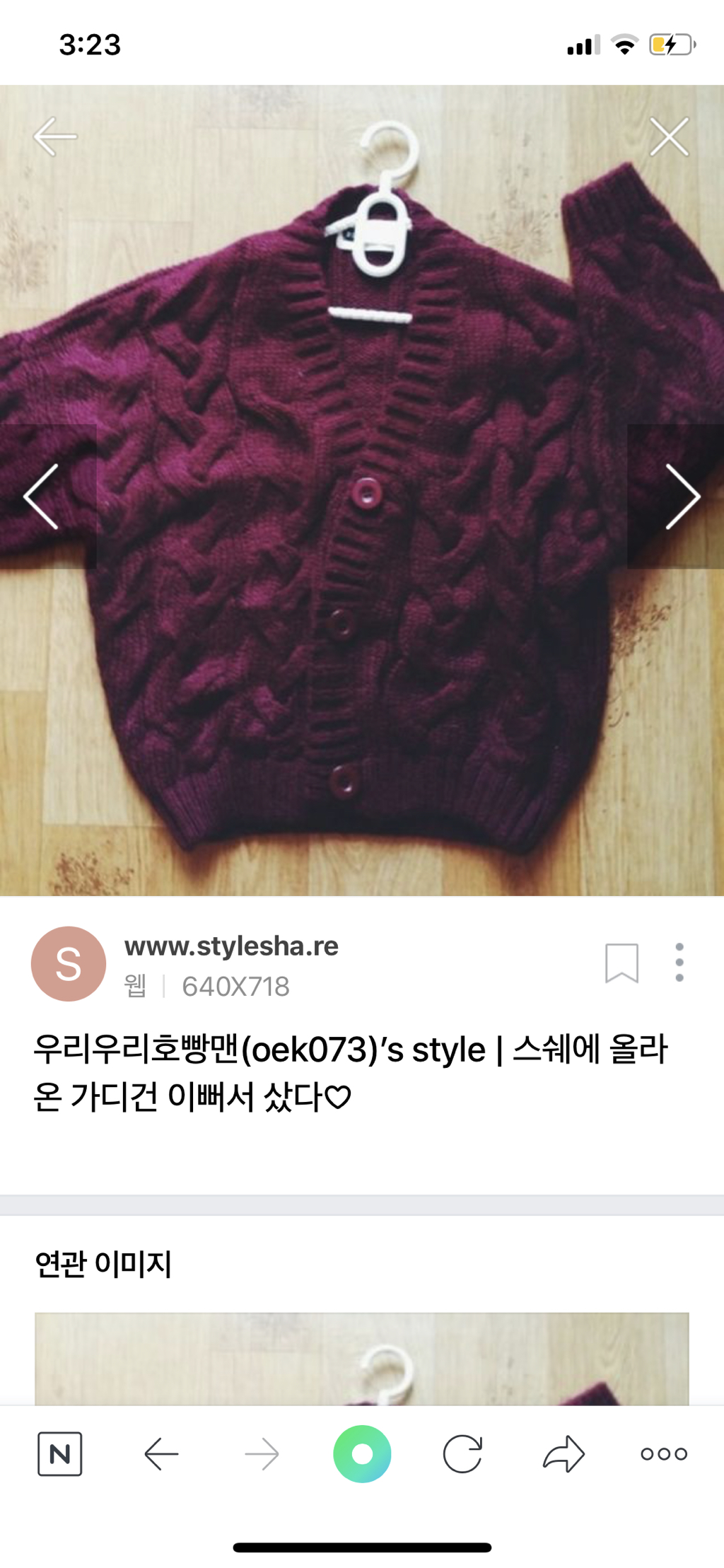
Task: Reload the current page
Action: point(462,1454)
